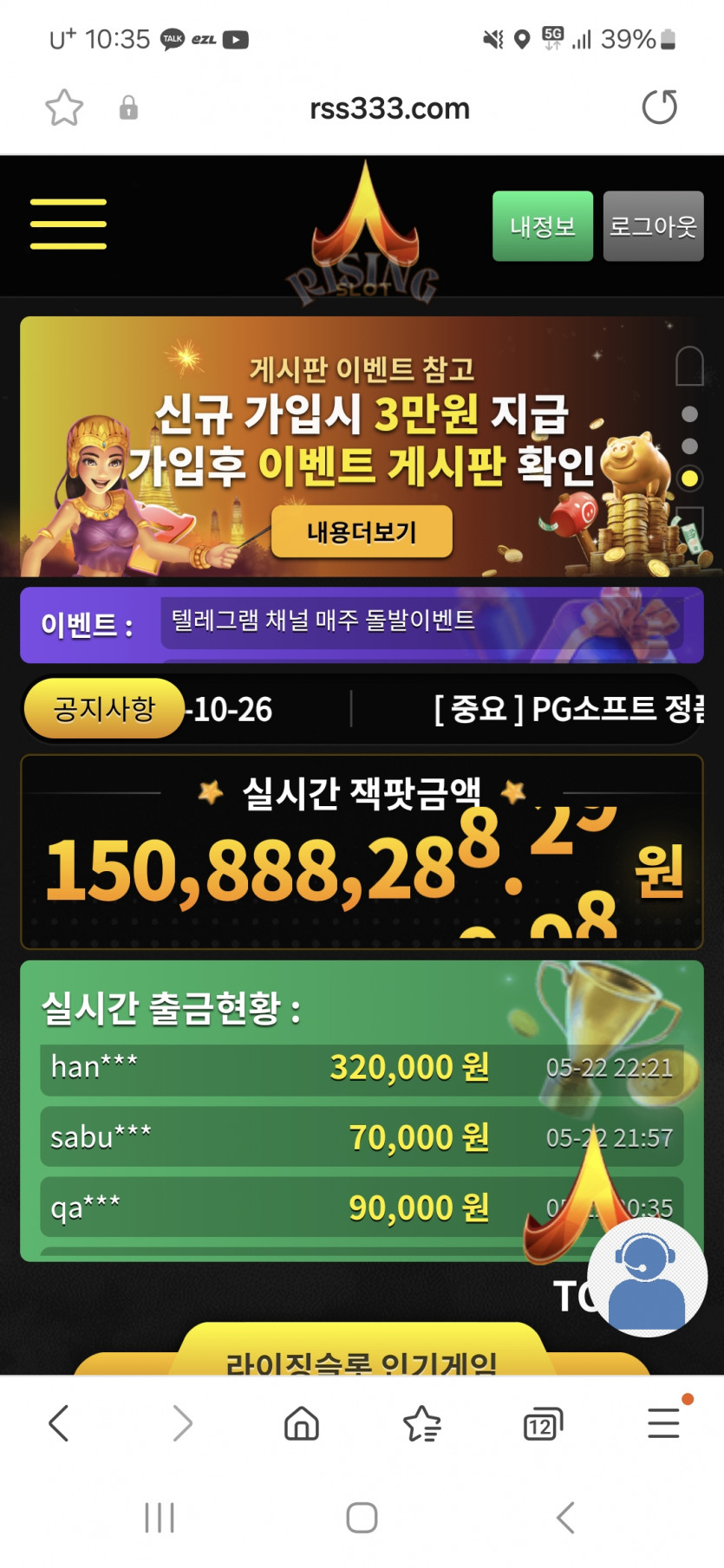This screenshot has height=1568, width=724.
Task: Reload the page
Action: (x=659, y=107)
